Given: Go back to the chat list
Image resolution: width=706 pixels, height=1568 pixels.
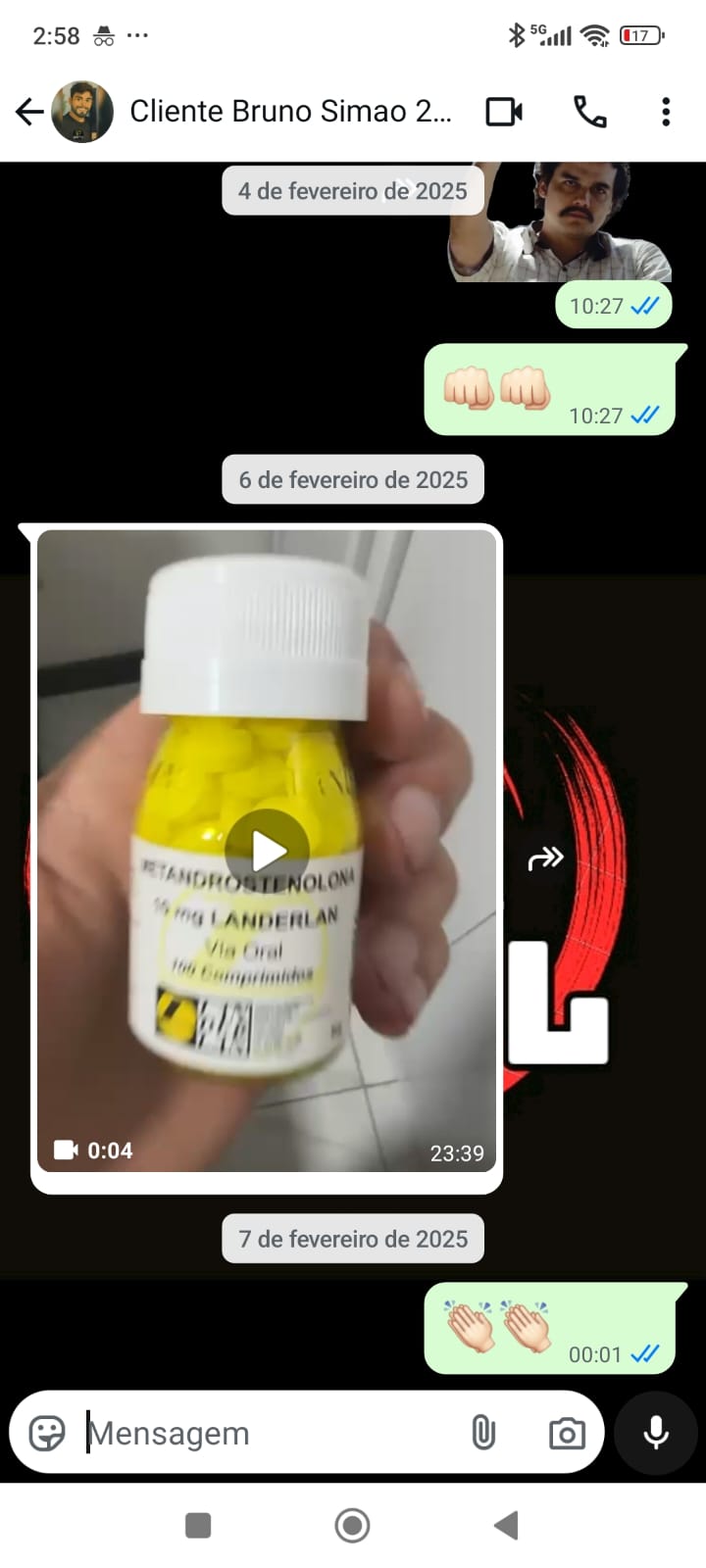Looking at the screenshot, I should (29, 112).
